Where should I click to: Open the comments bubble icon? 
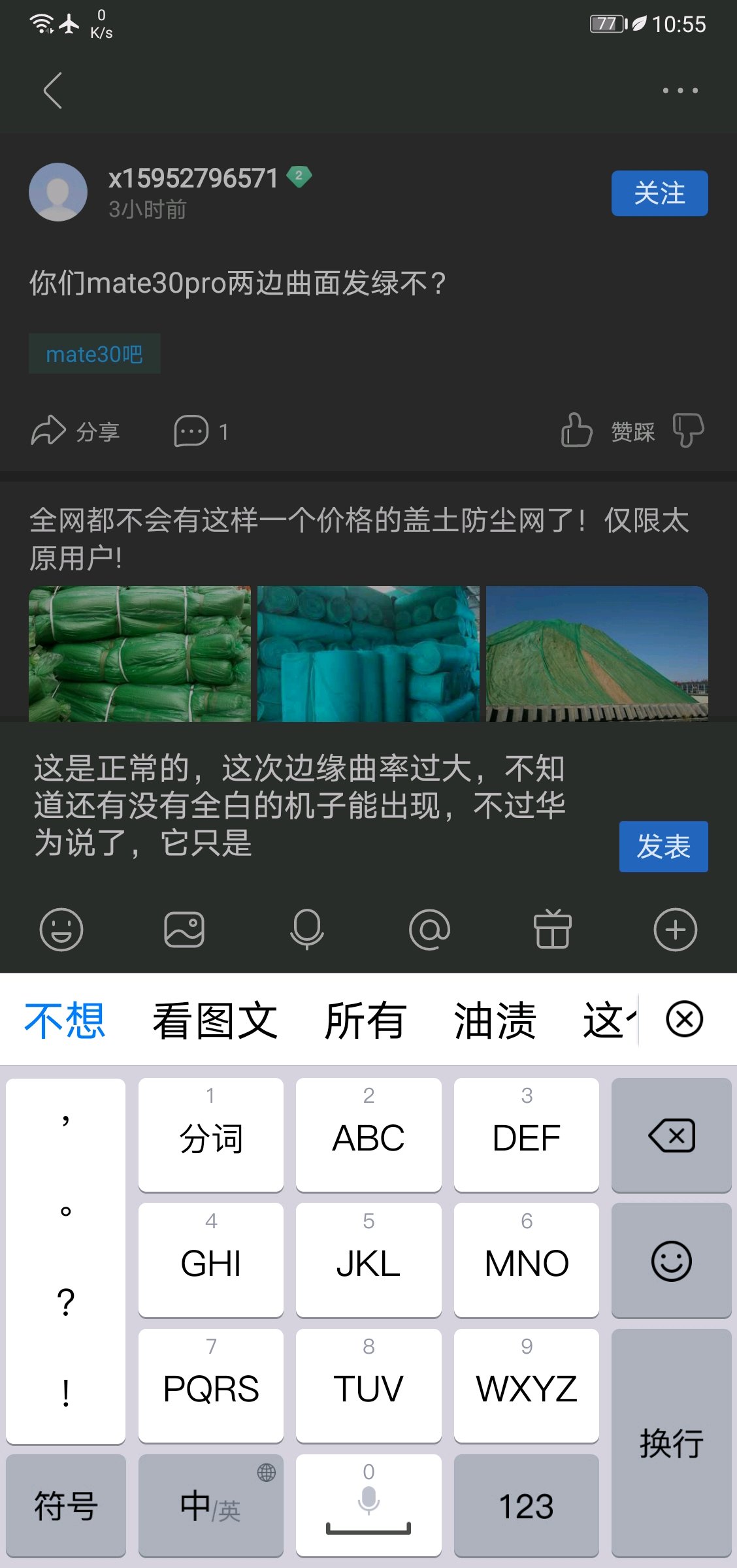191,431
